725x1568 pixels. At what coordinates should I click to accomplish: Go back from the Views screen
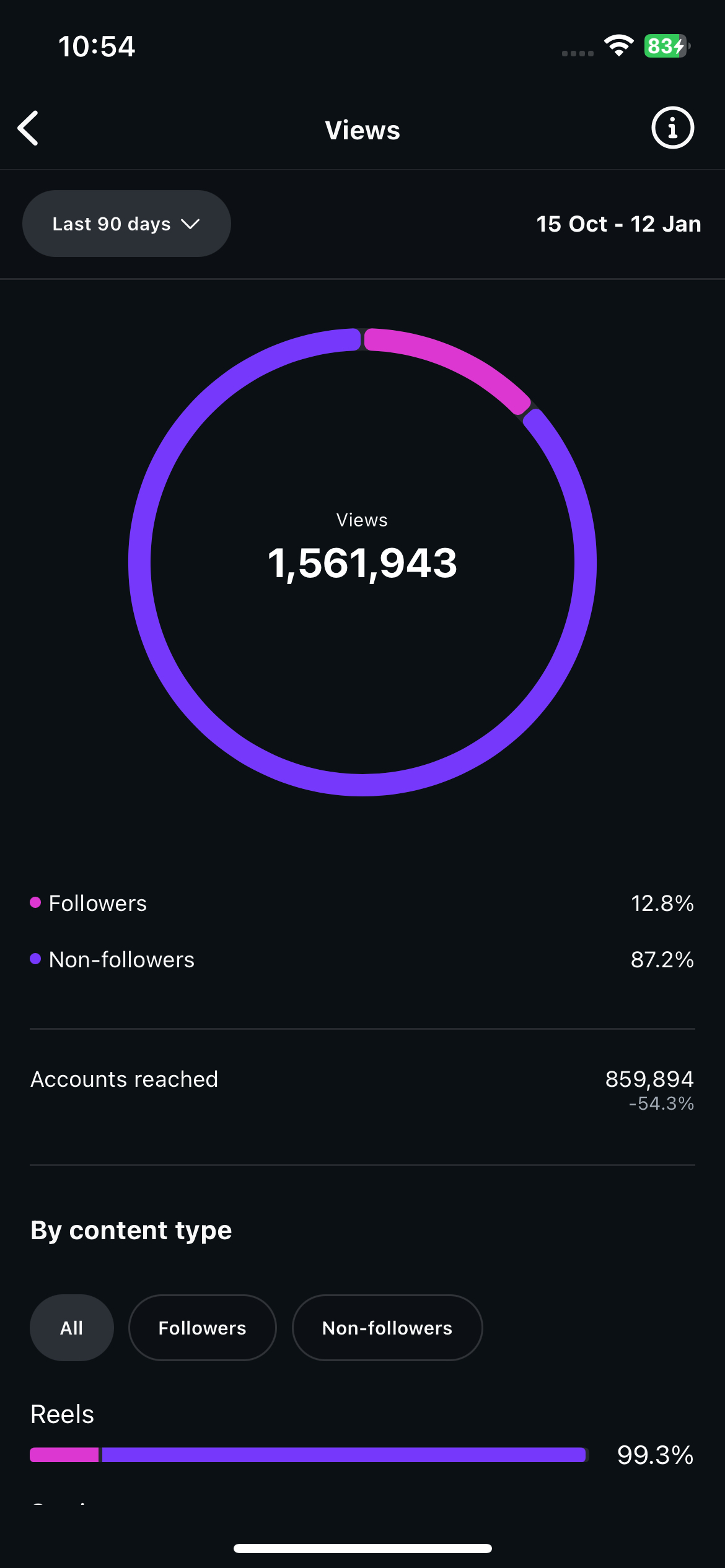pos(29,128)
